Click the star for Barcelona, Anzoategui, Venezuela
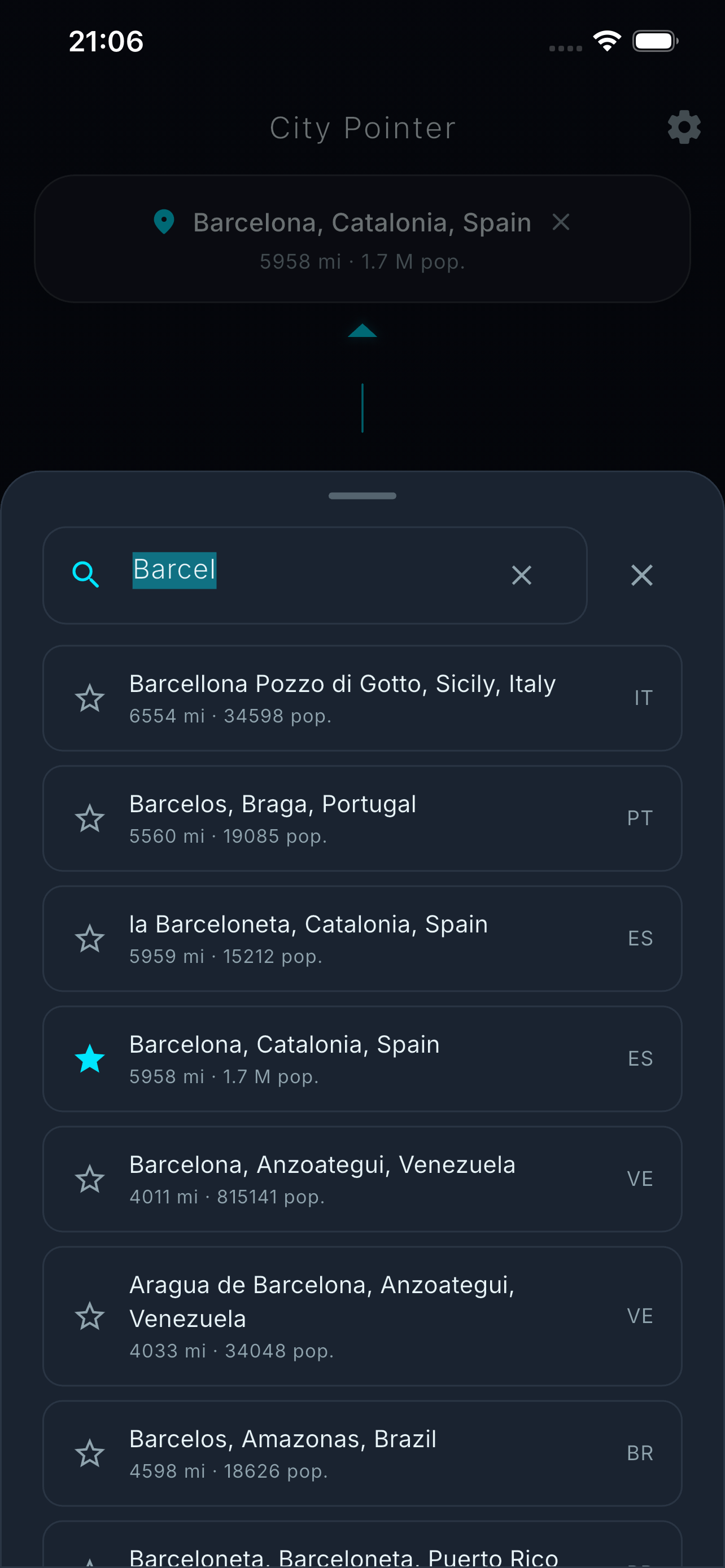 point(90,1179)
